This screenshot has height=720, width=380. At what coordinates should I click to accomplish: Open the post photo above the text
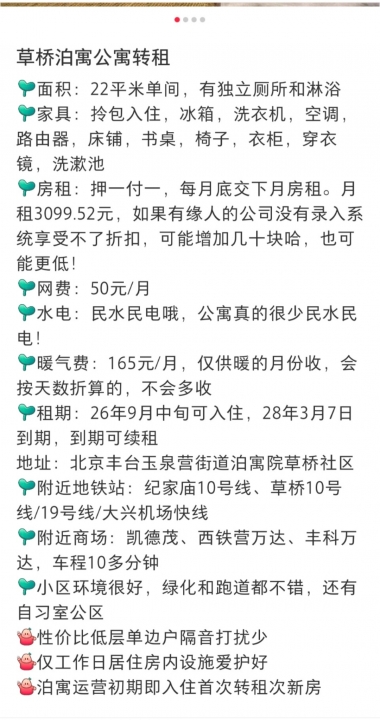[190, 3]
